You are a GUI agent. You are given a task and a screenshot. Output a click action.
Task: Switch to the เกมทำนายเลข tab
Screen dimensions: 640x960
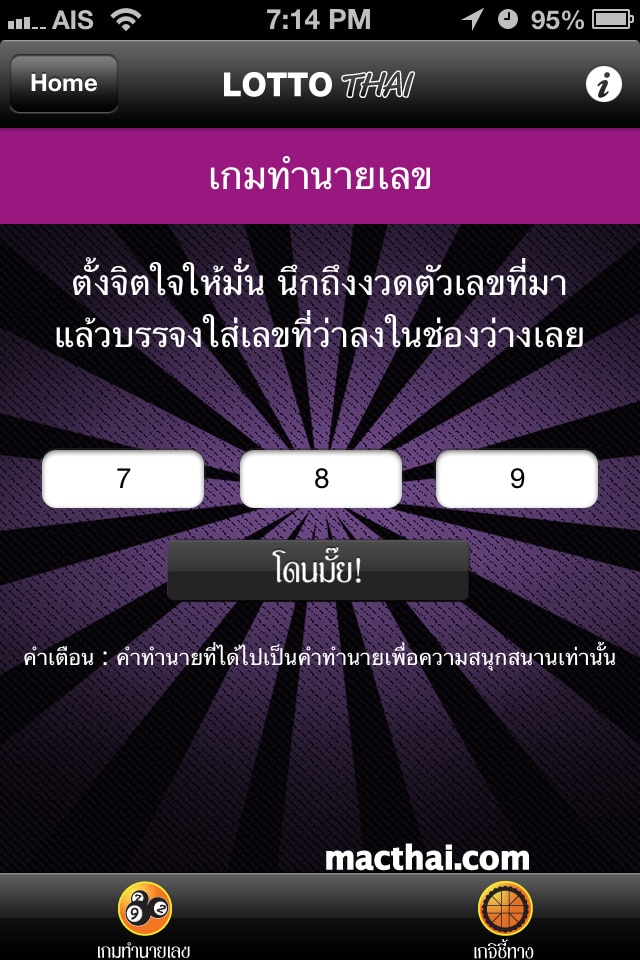(144, 918)
